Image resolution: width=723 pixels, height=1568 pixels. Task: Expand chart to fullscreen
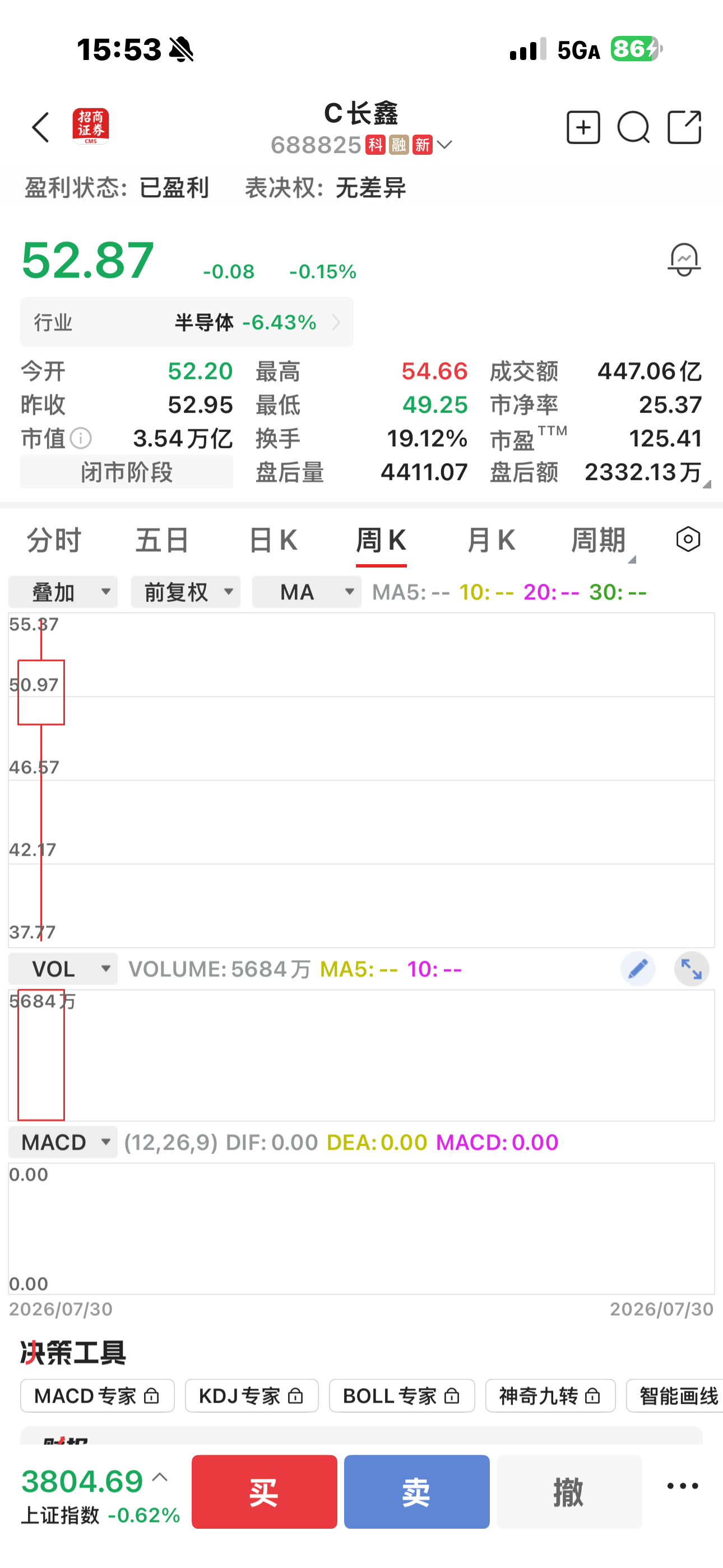(x=692, y=969)
